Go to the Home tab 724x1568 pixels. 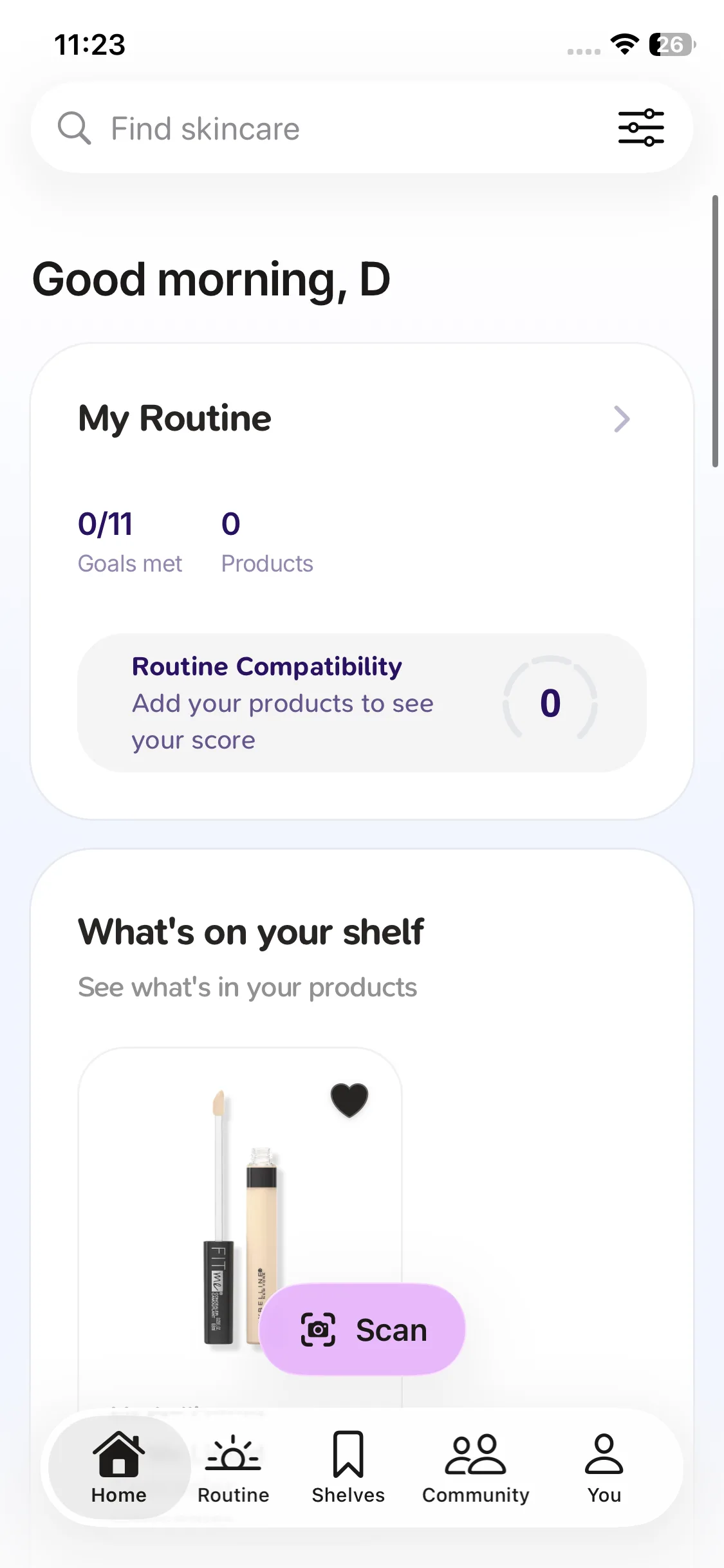tap(119, 1468)
